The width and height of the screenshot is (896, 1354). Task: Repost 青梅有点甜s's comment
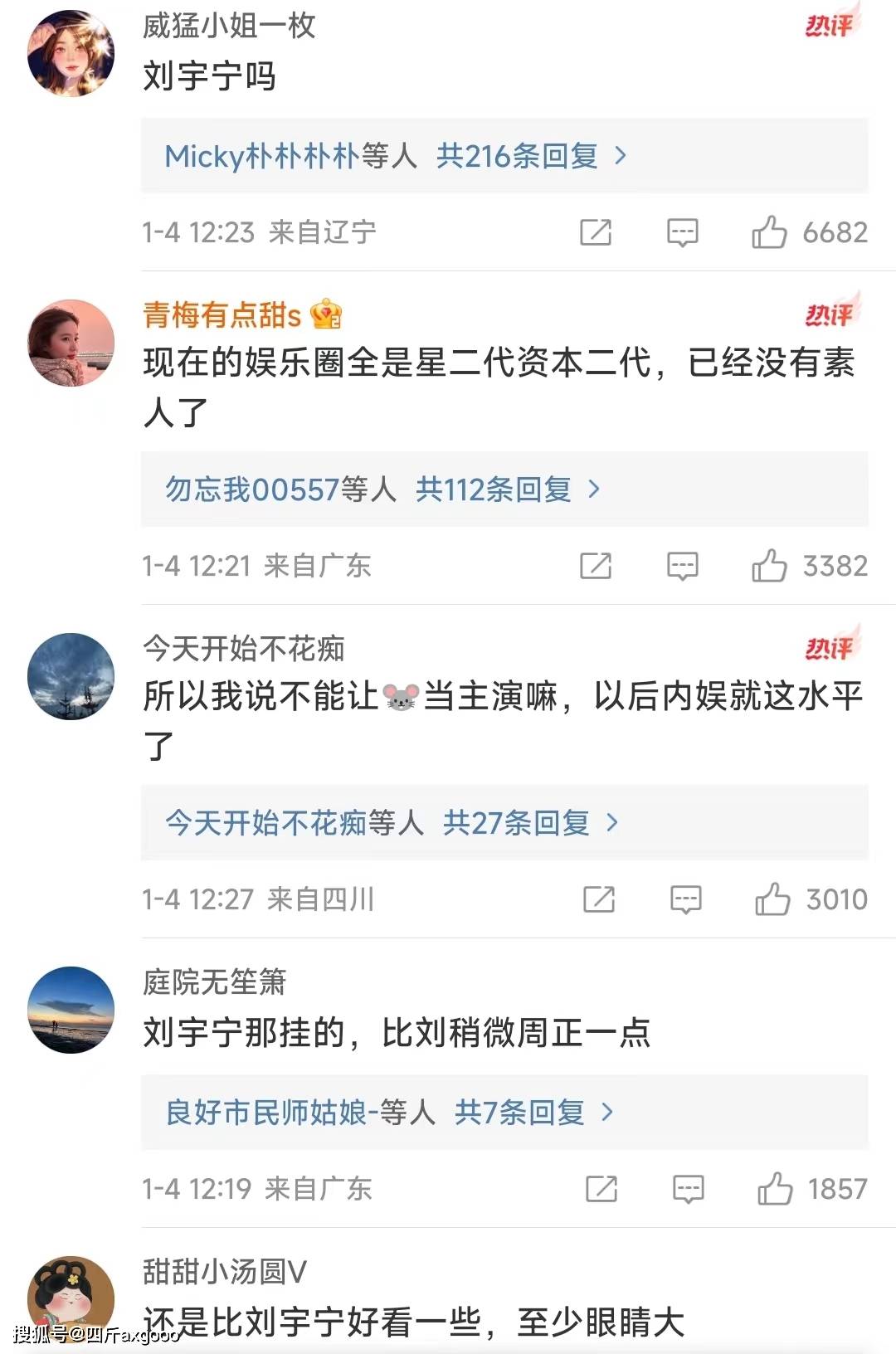596,566
